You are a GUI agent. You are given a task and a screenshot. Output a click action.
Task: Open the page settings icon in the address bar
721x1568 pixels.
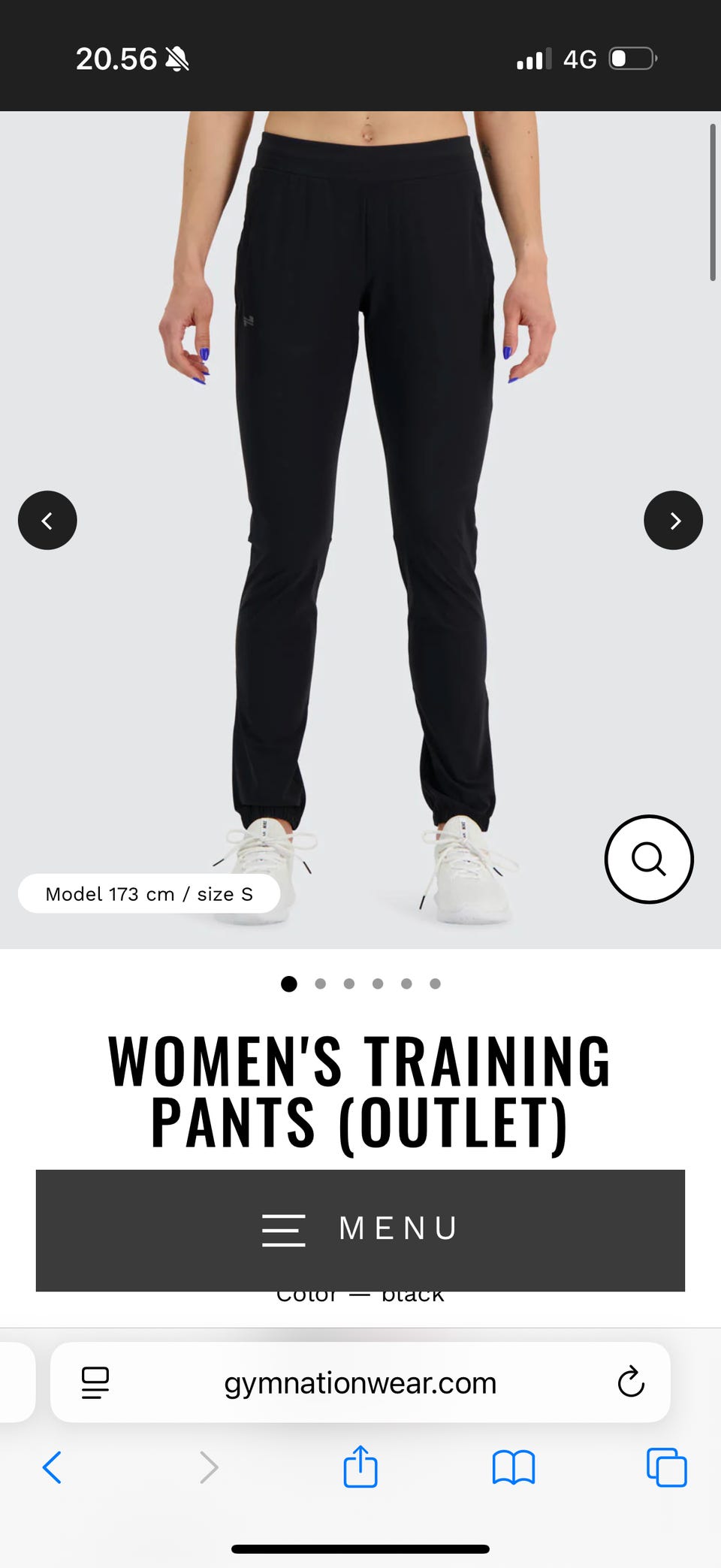(x=95, y=1382)
